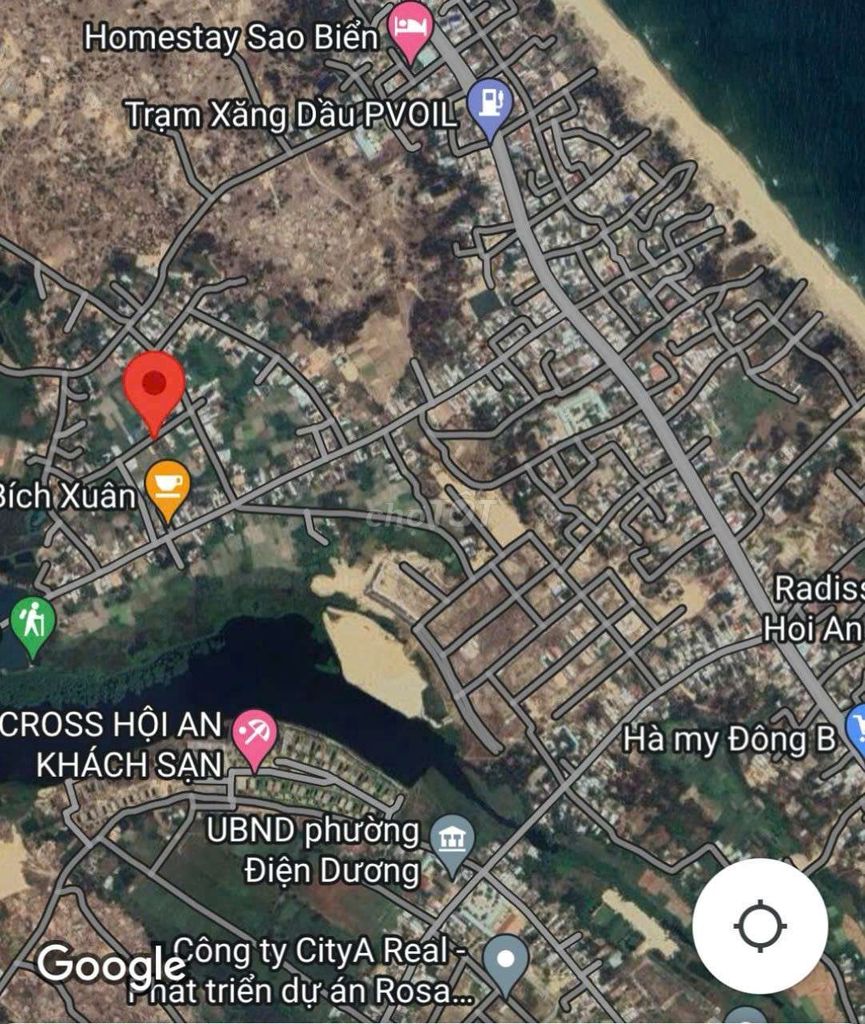The image size is (865, 1024).
Task: Open the Homestay Sao Biển lodging pin
Action: (x=410, y=24)
